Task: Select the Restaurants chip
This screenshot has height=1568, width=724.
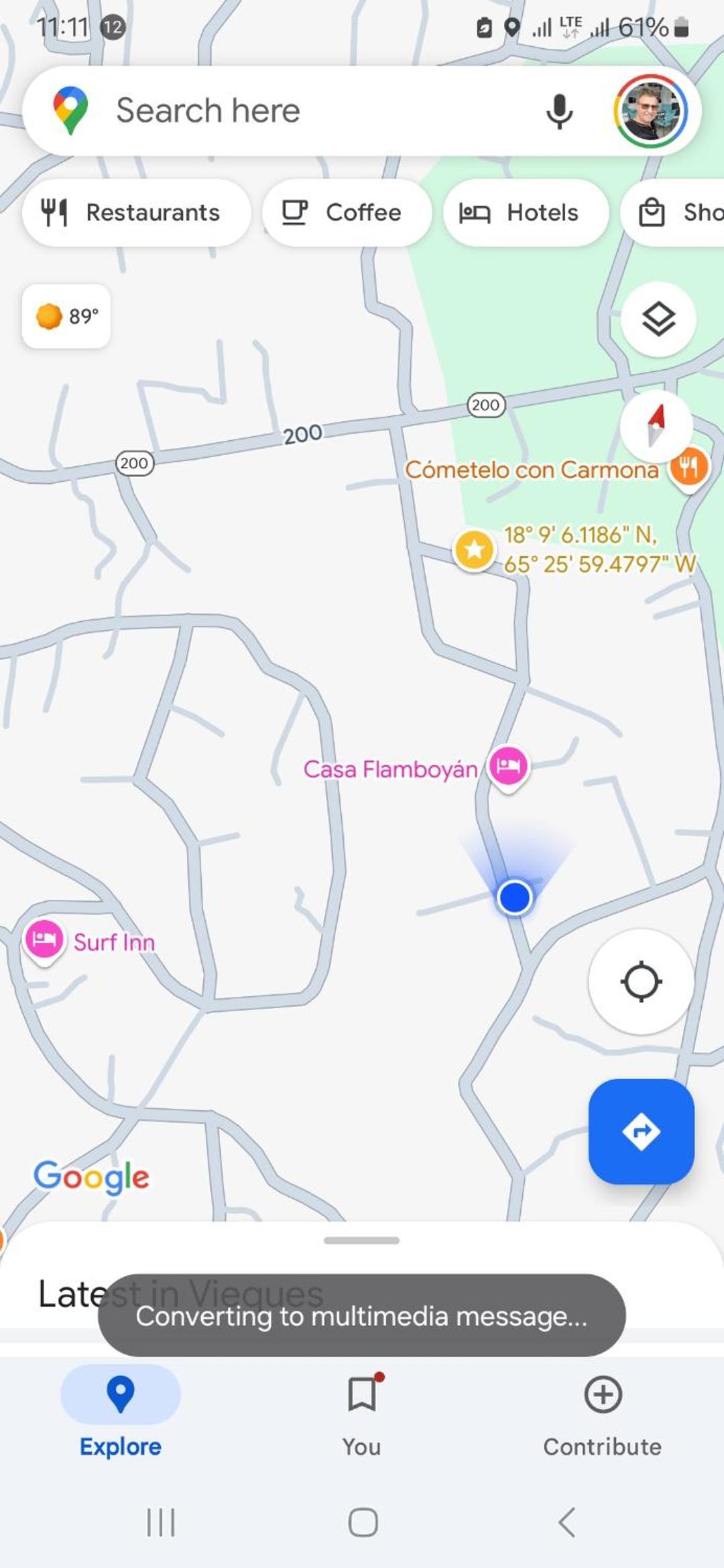Action: 136,212
